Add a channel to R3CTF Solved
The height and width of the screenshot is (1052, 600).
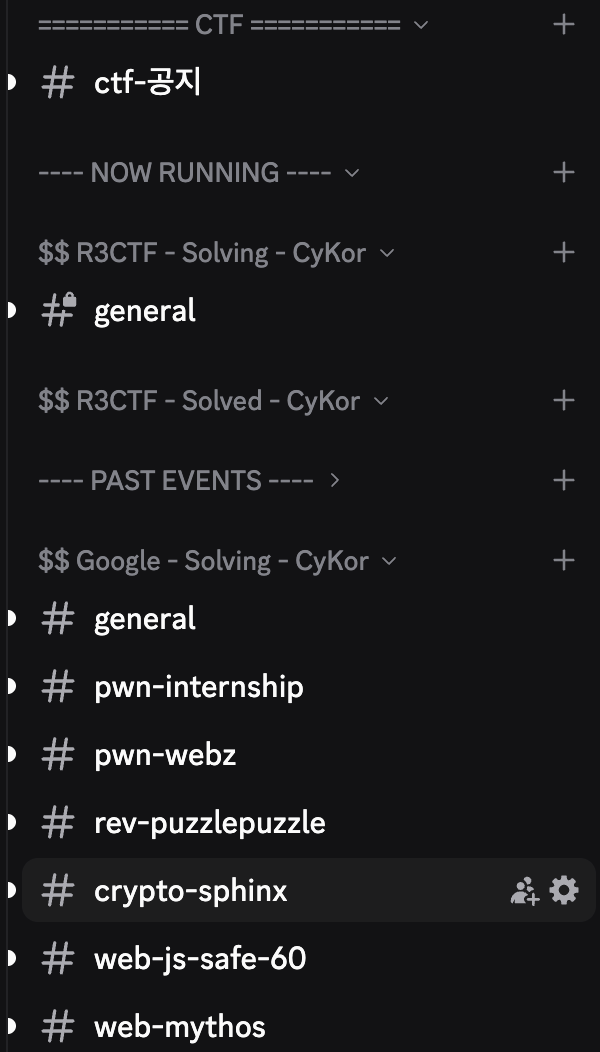pyautogui.click(x=564, y=401)
